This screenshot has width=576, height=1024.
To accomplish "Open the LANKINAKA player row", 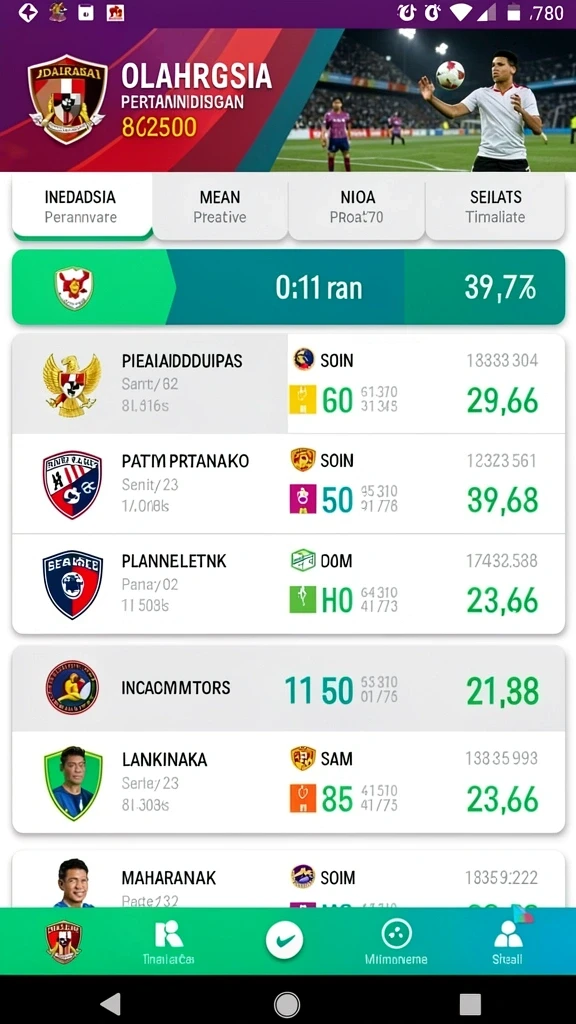I will (289, 782).
